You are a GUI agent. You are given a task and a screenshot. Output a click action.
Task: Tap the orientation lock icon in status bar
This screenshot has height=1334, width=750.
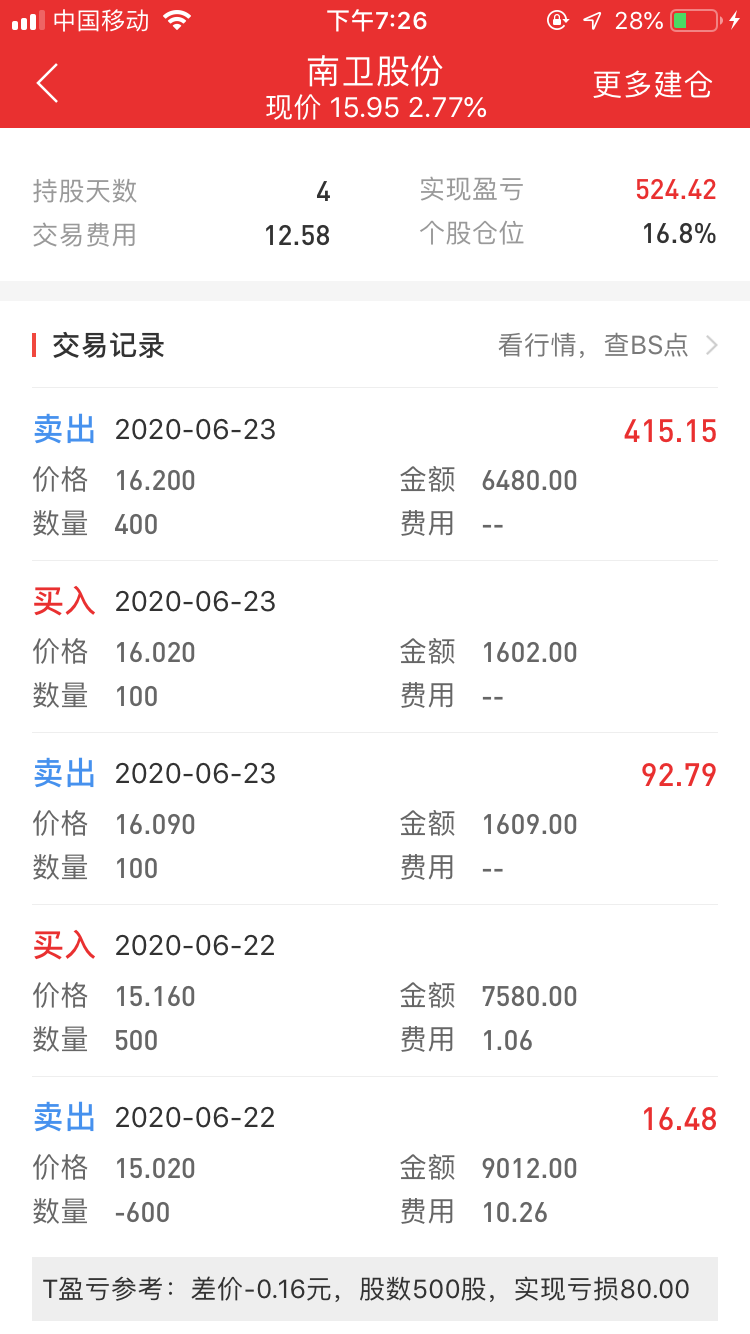[x=558, y=19]
